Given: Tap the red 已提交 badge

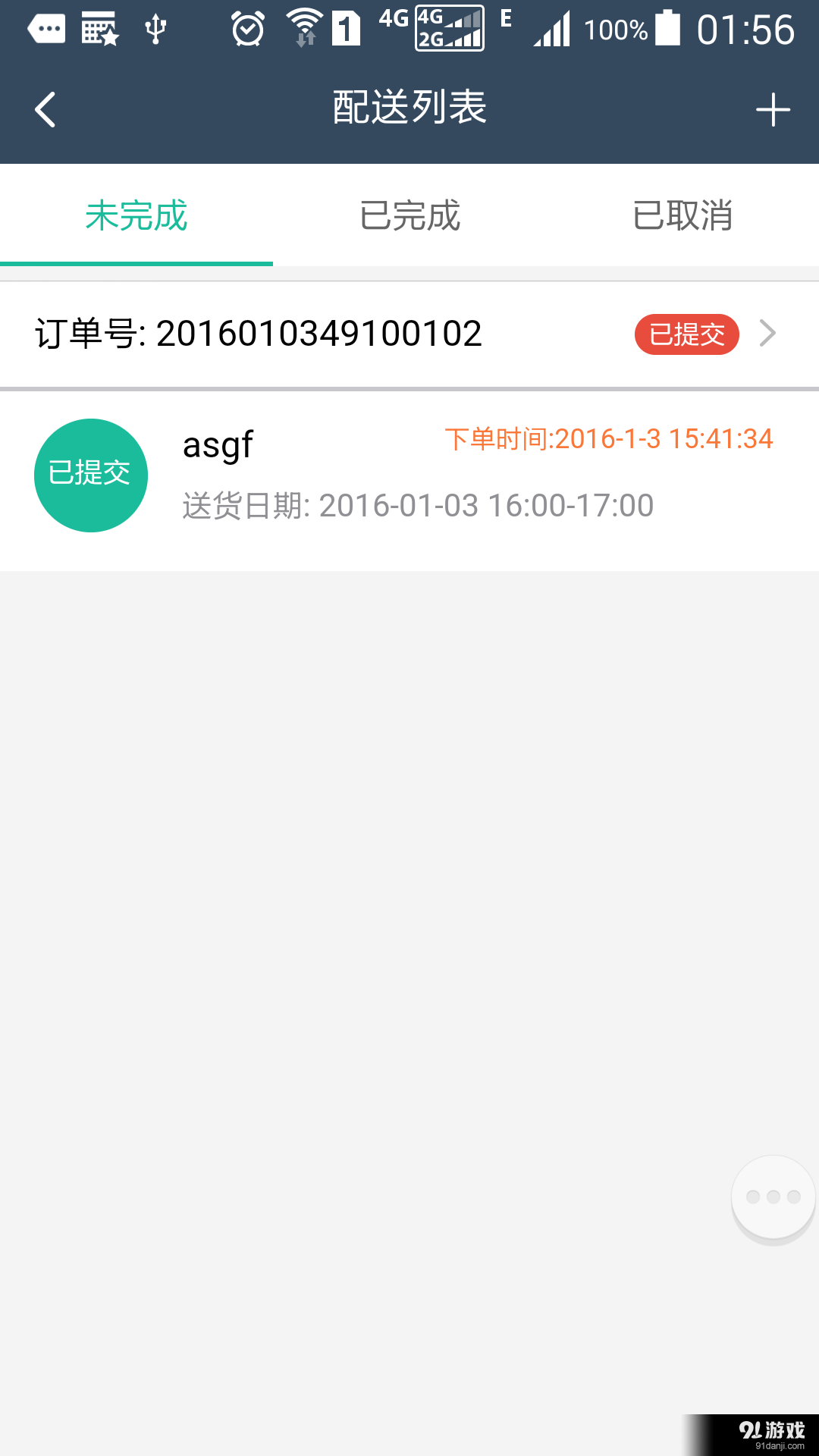Looking at the screenshot, I should [686, 334].
